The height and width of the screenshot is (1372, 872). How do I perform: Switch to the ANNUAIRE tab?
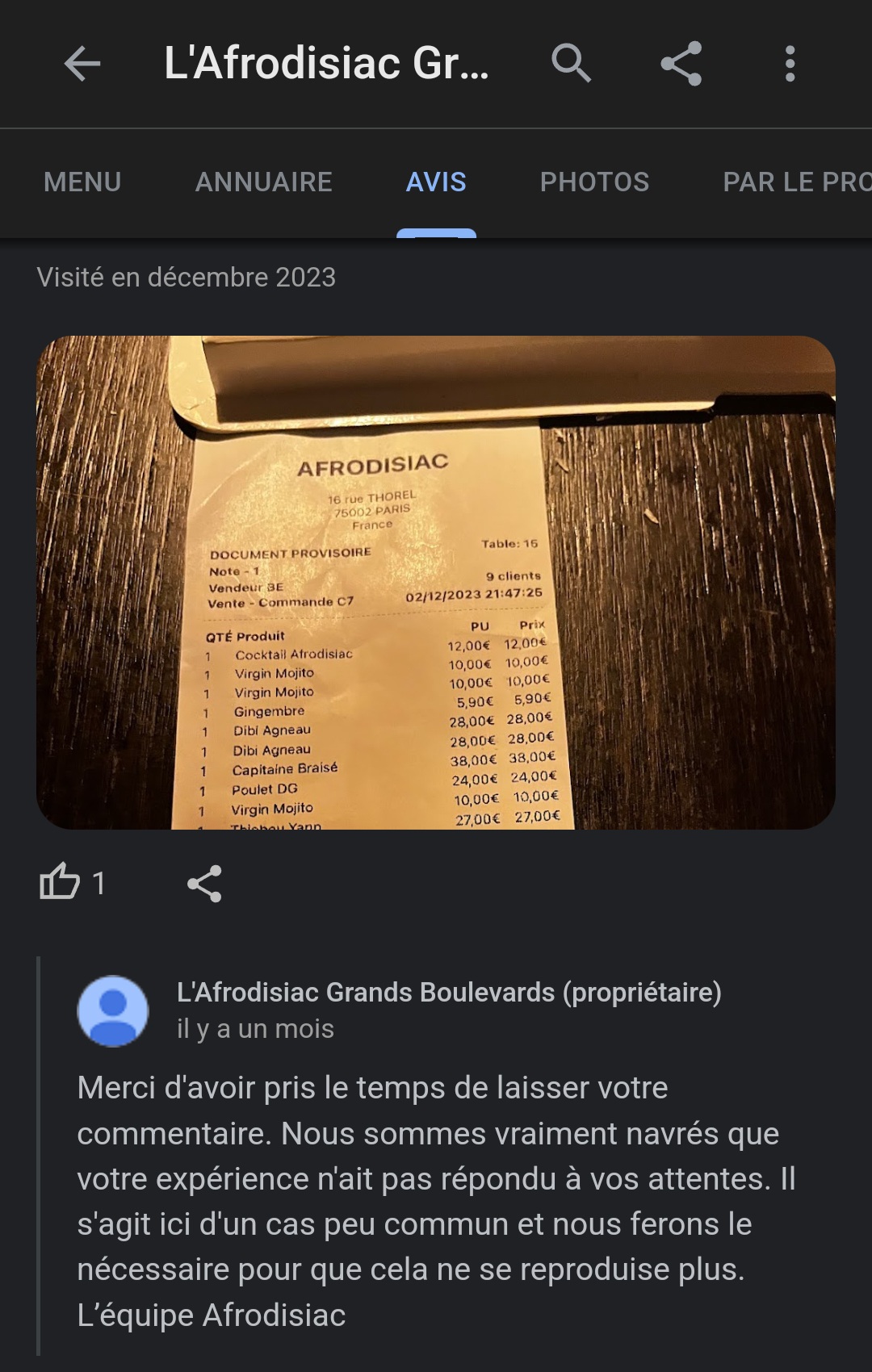[x=263, y=182]
